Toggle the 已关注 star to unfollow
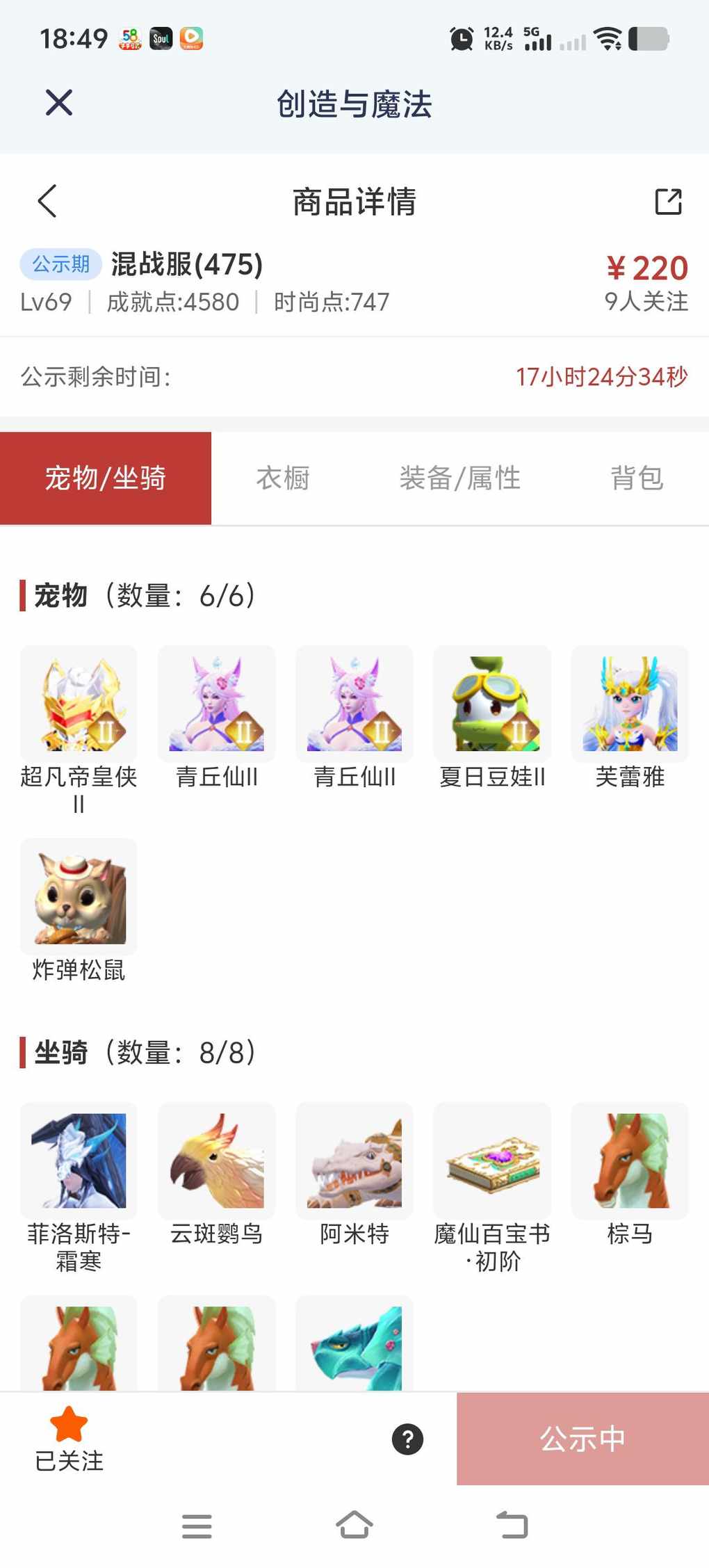This screenshot has width=709, height=1568. pos(69,1438)
